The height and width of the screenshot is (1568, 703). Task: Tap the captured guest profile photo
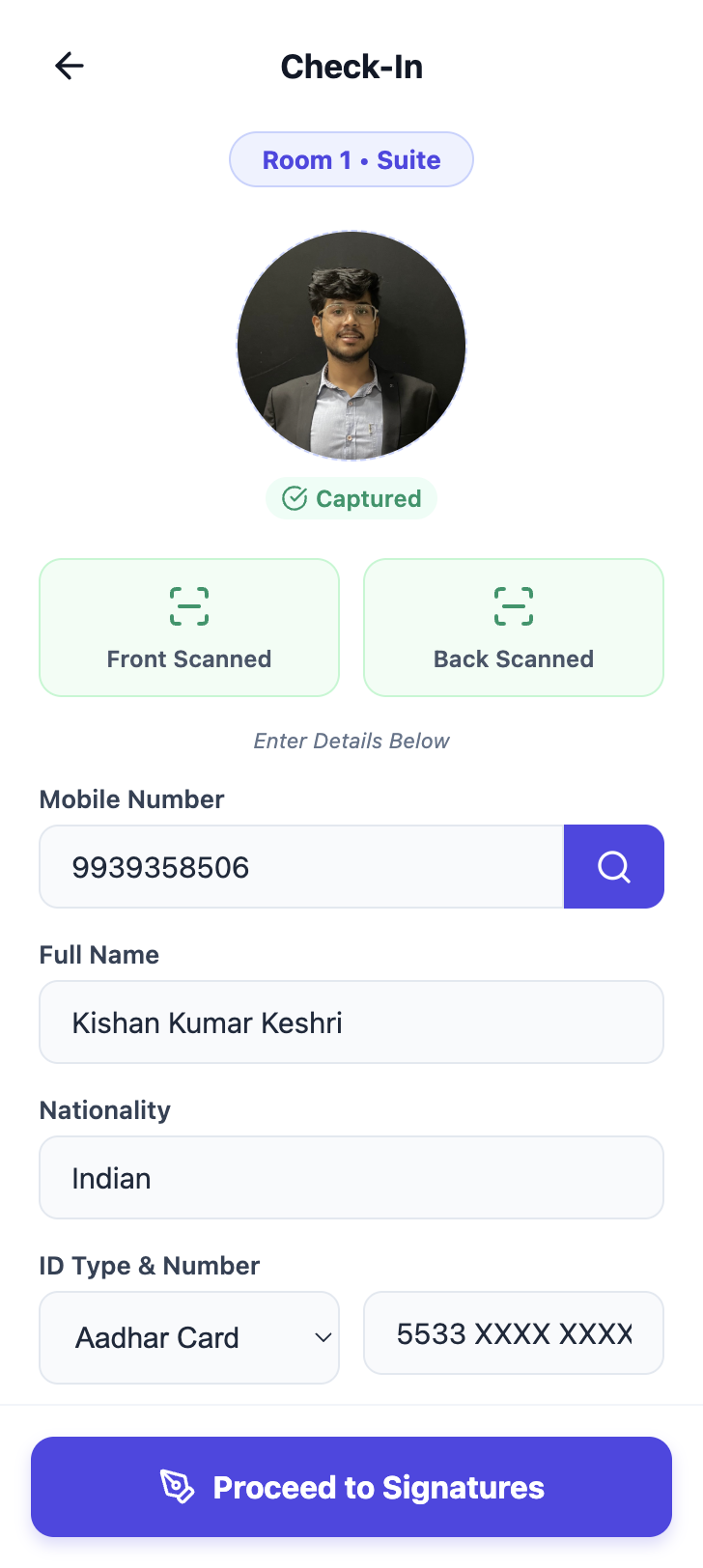point(351,346)
